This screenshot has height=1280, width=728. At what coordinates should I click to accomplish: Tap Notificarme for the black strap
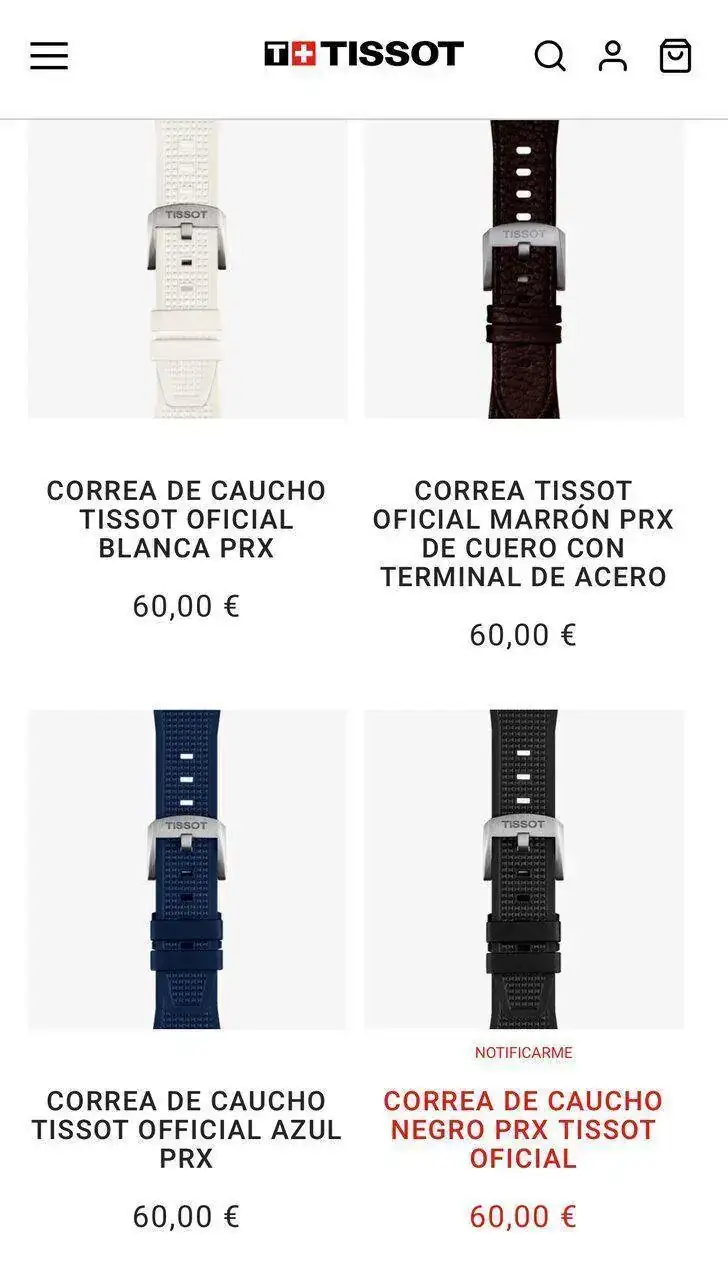pyautogui.click(x=524, y=1053)
